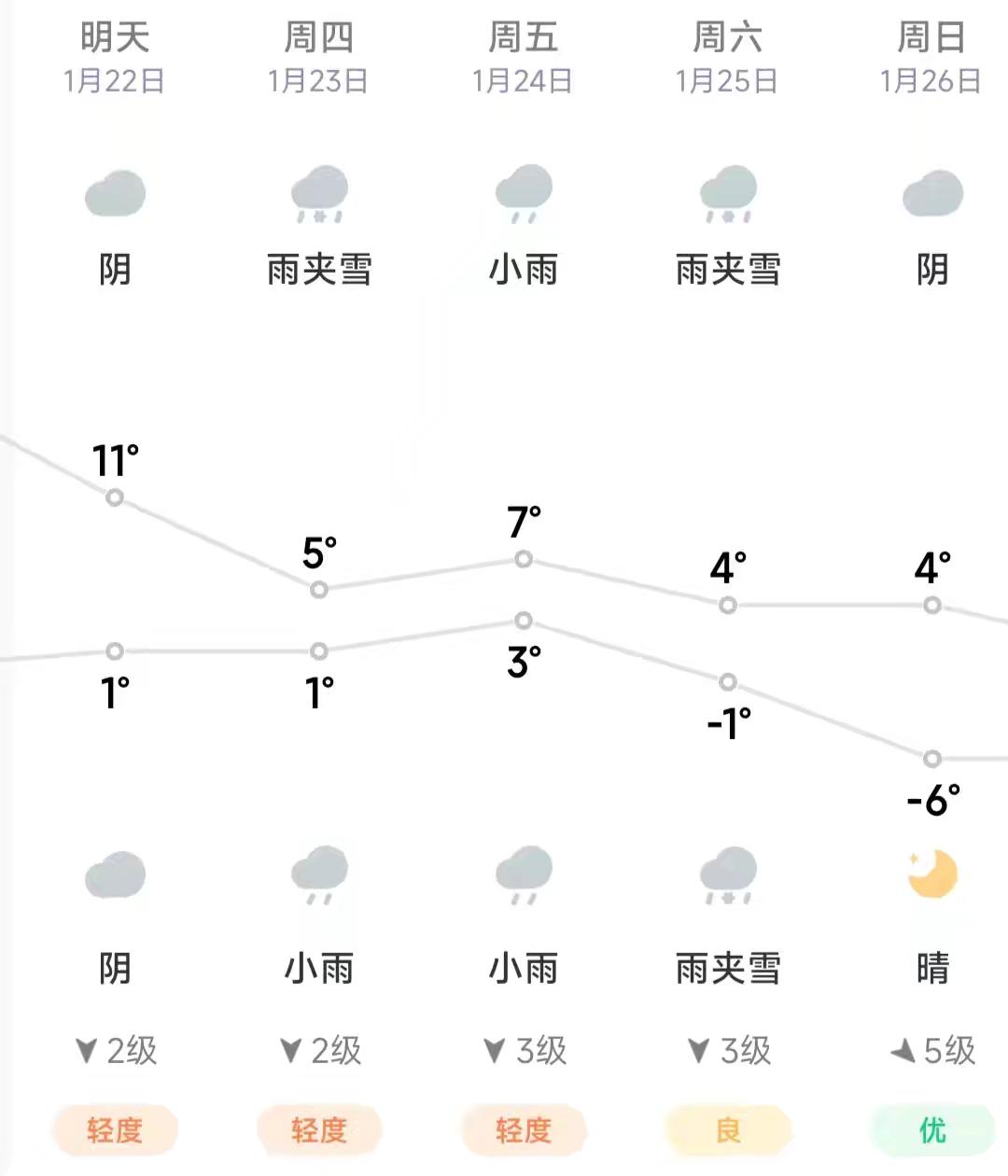View Friday January 24 forecast details
The height and width of the screenshot is (1176, 1008).
[523, 58]
